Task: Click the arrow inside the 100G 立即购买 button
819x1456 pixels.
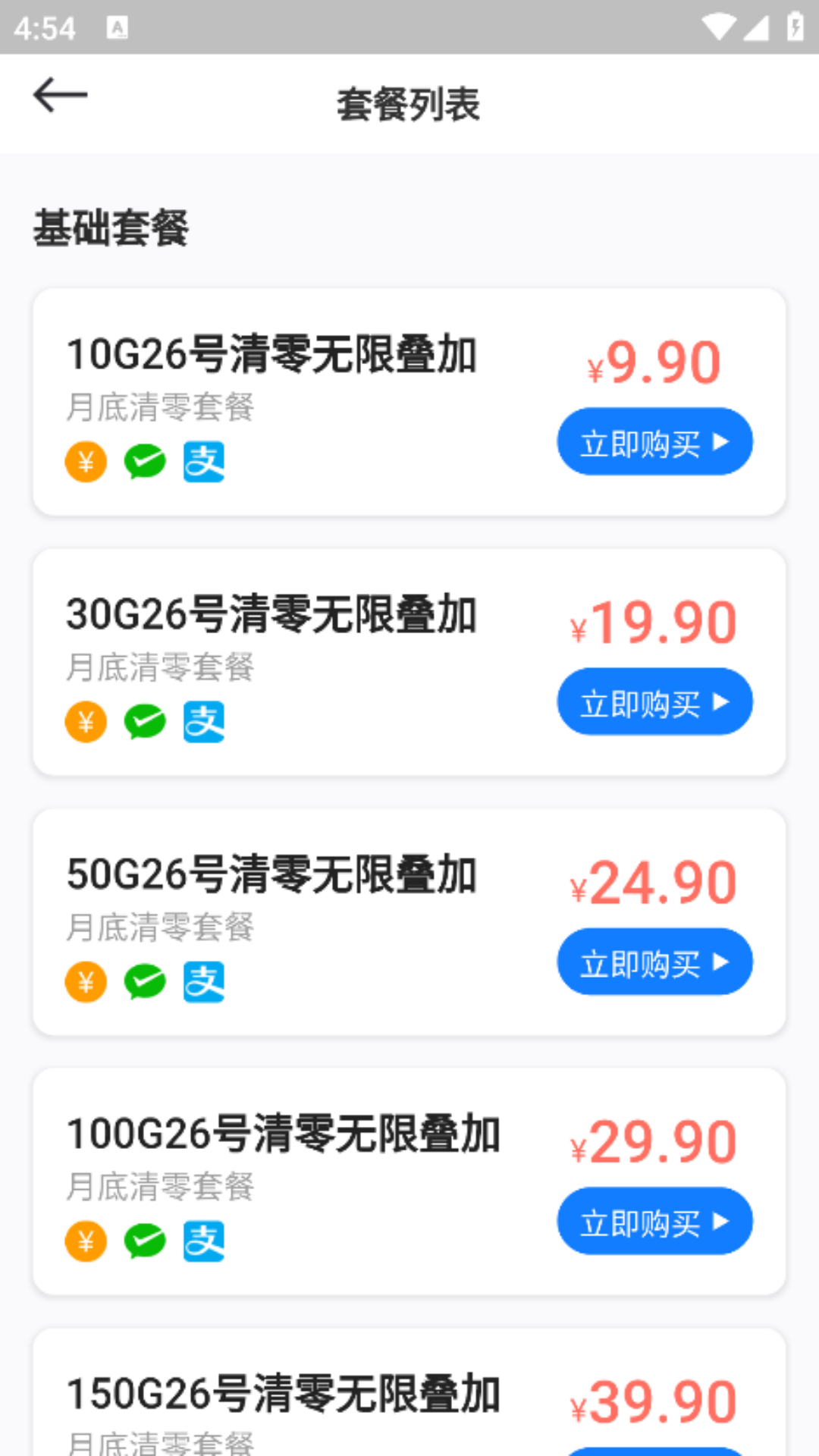Action: 720,1222
